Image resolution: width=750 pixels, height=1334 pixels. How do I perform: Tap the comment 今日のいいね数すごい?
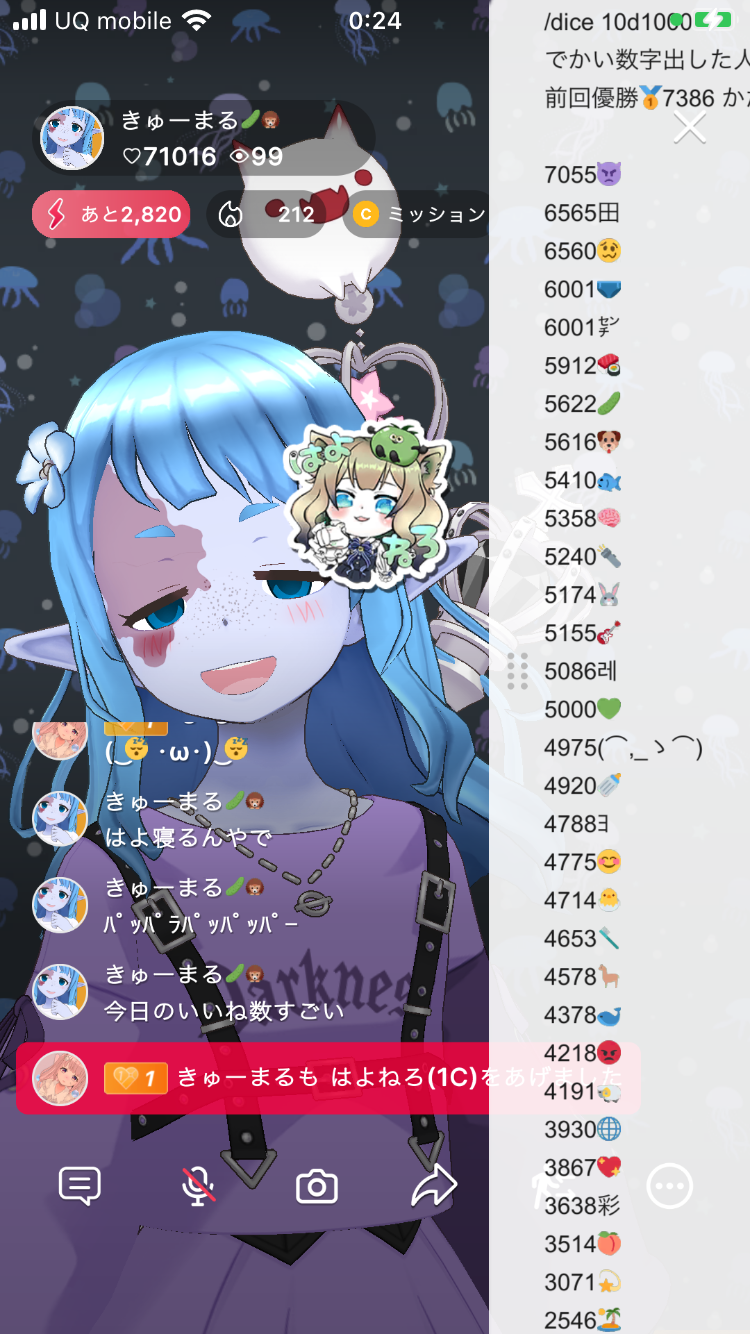click(224, 1011)
